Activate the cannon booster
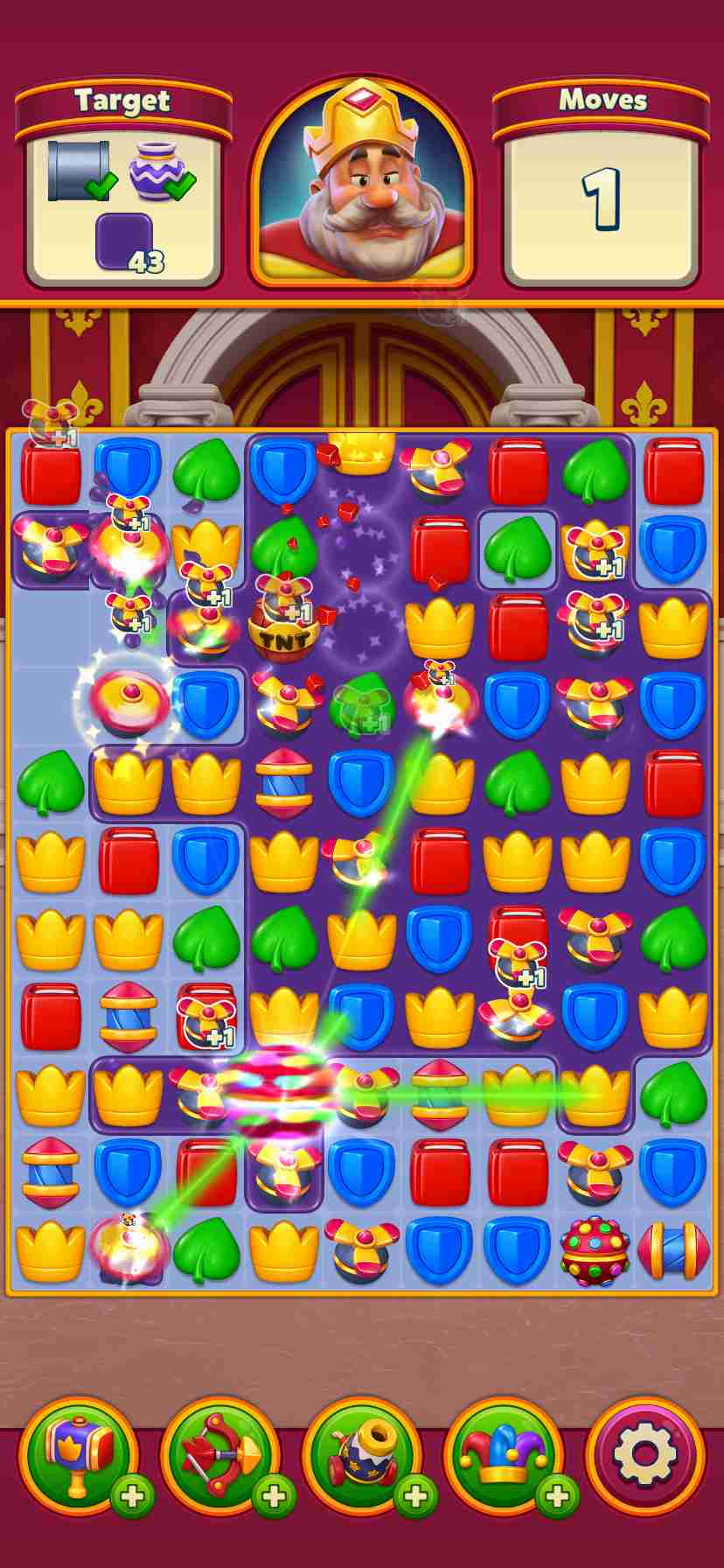The image size is (724, 1568). [x=362, y=1454]
